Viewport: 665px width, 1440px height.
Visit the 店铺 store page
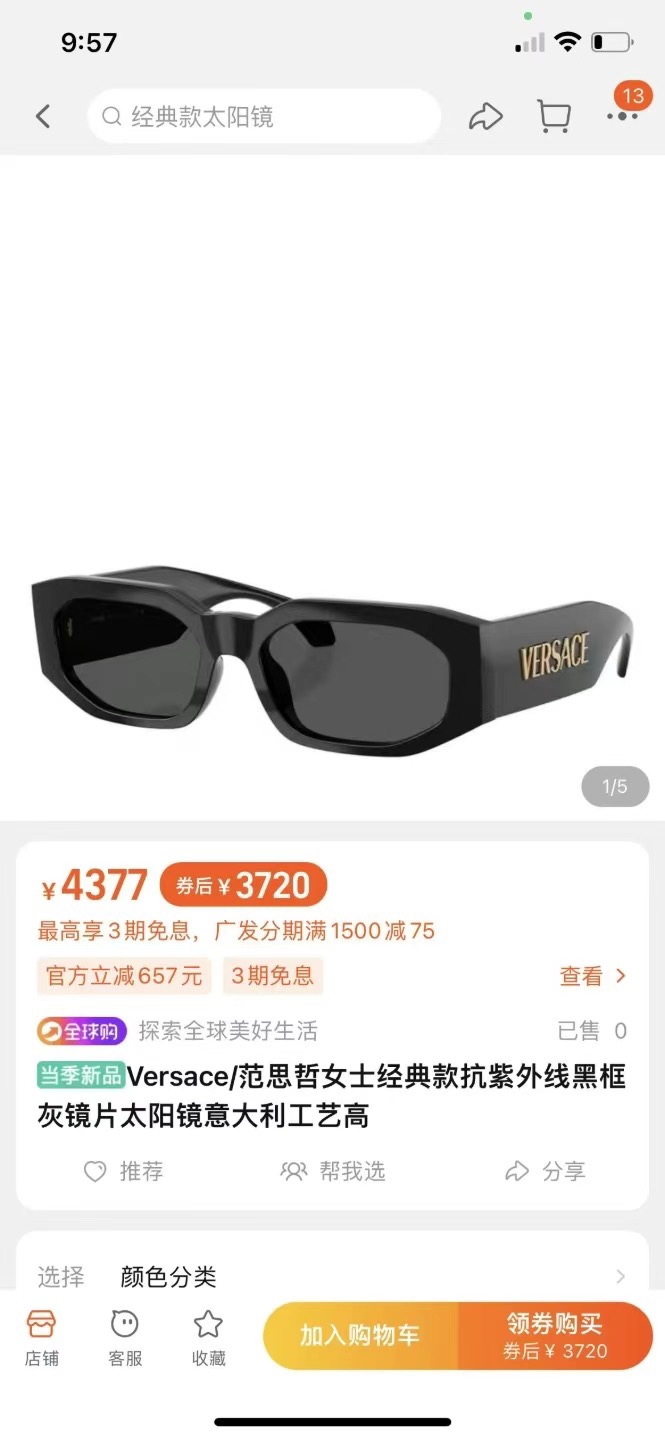(42, 1338)
